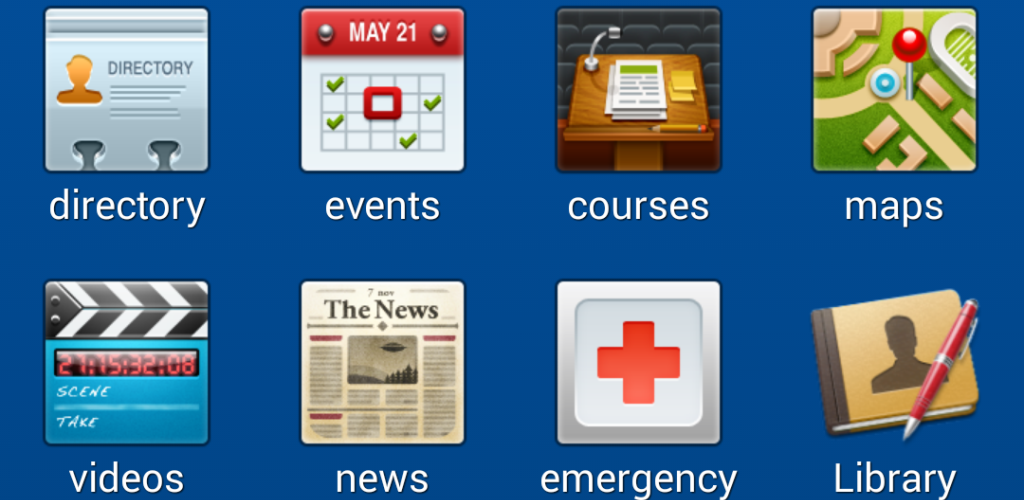The width and height of the screenshot is (1024, 500).
Task: Open the events calendar
Action: [x=383, y=90]
